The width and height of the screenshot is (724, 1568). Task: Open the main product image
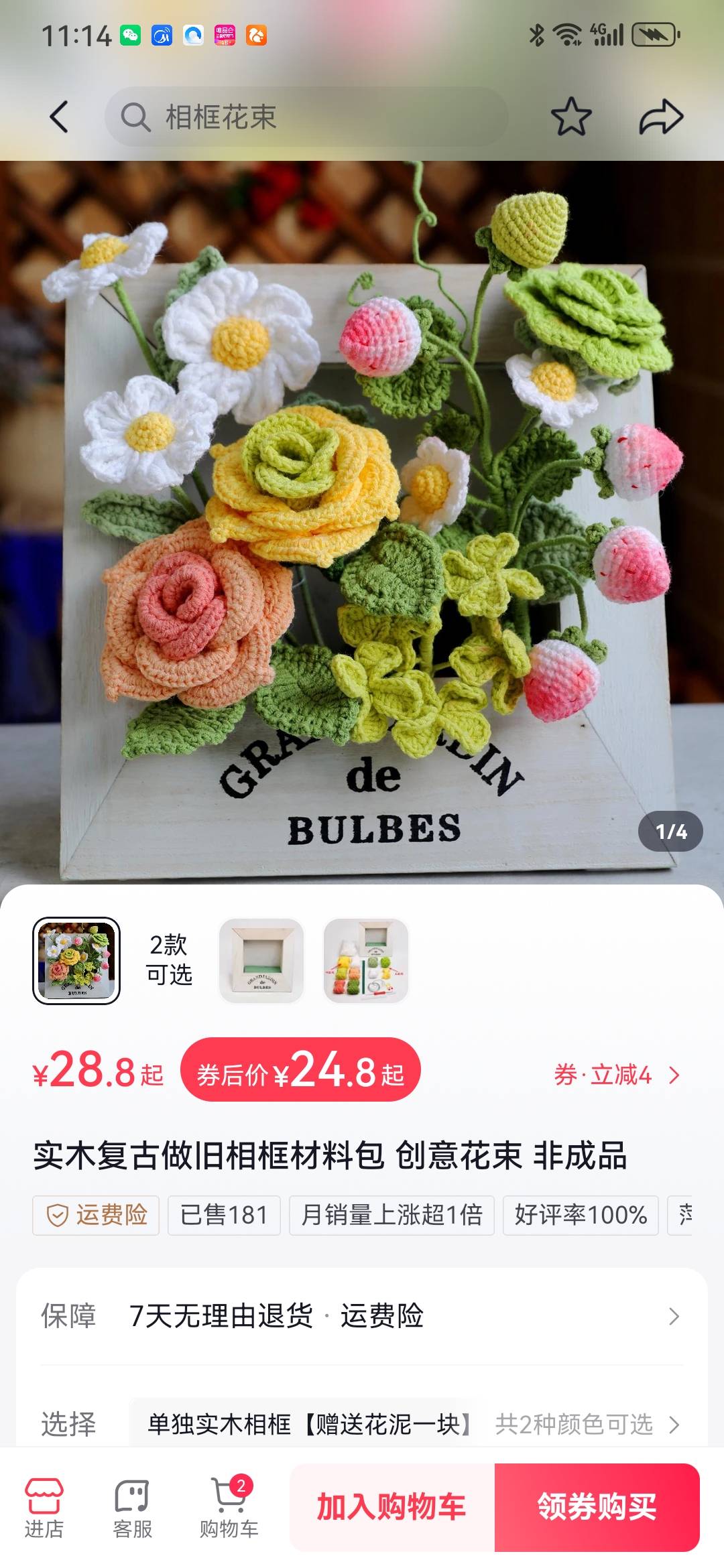click(362, 523)
